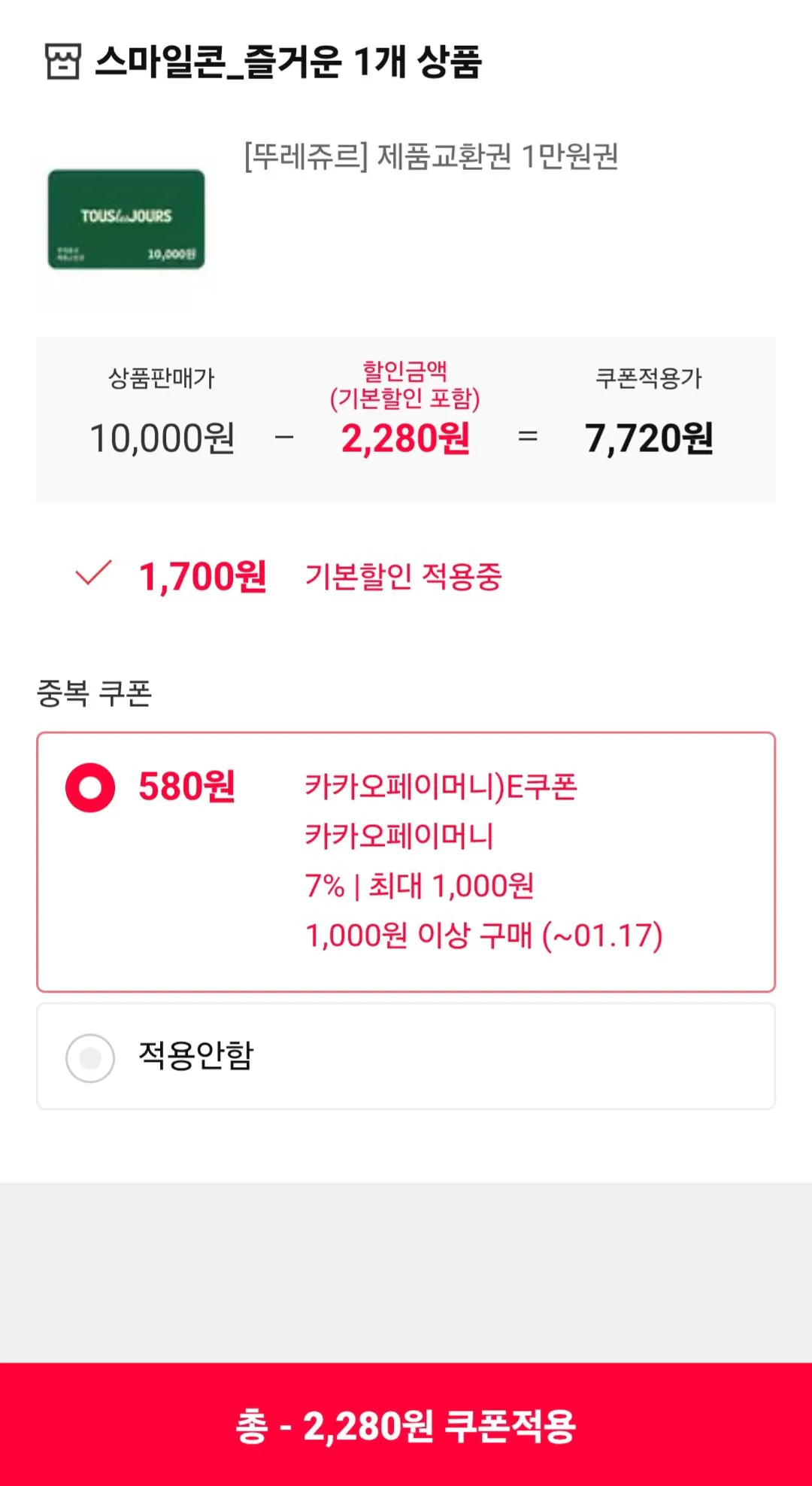Deselect the Kakao Pay coupon by choosing 적용안함
This screenshot has width=812, height=1486.
point(90,1057)
